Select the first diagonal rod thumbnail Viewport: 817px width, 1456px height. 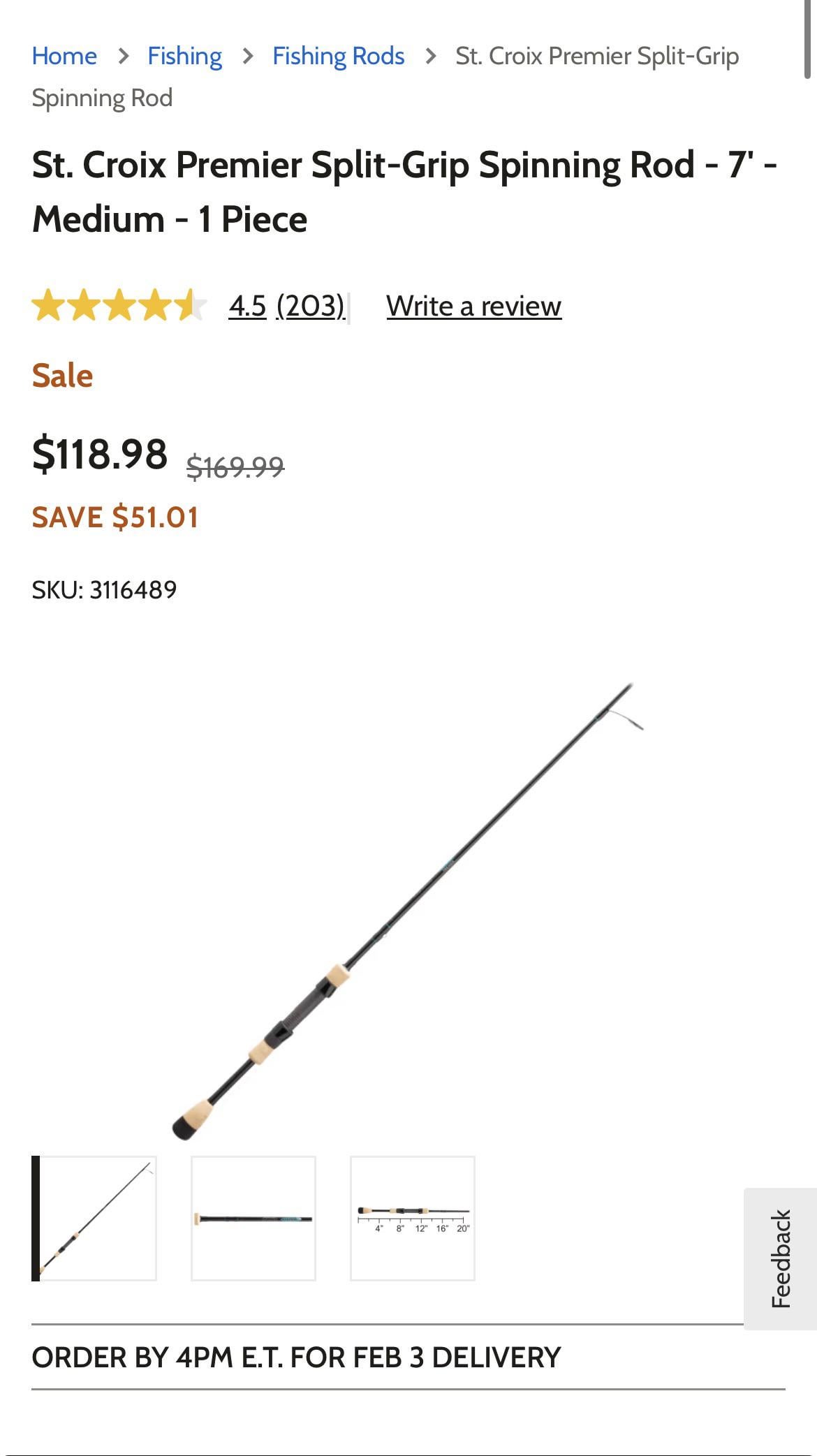[95, 1218]
